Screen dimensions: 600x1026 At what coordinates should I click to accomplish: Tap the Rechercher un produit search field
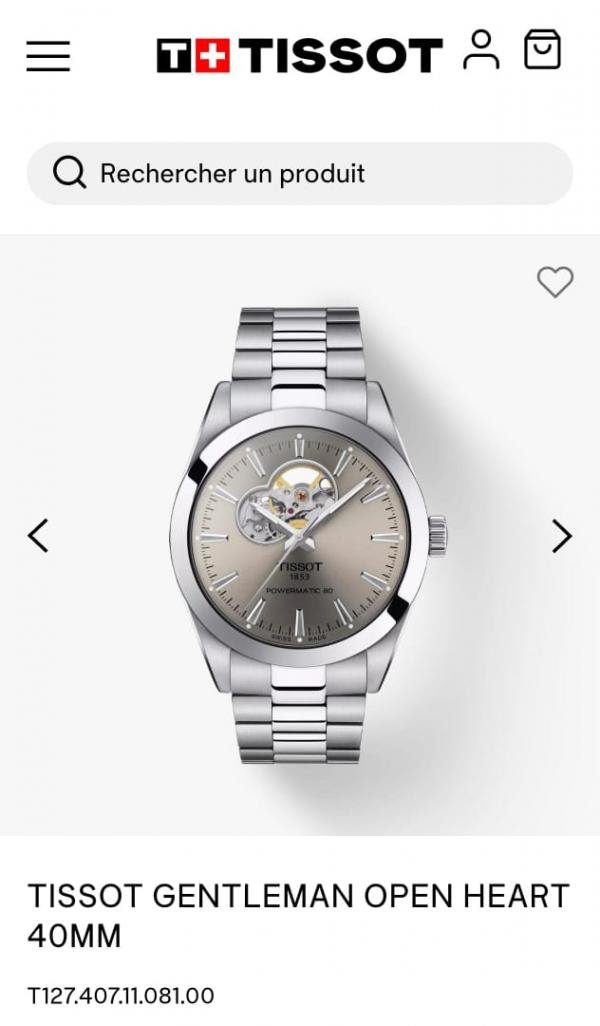(x=300, y=173)
